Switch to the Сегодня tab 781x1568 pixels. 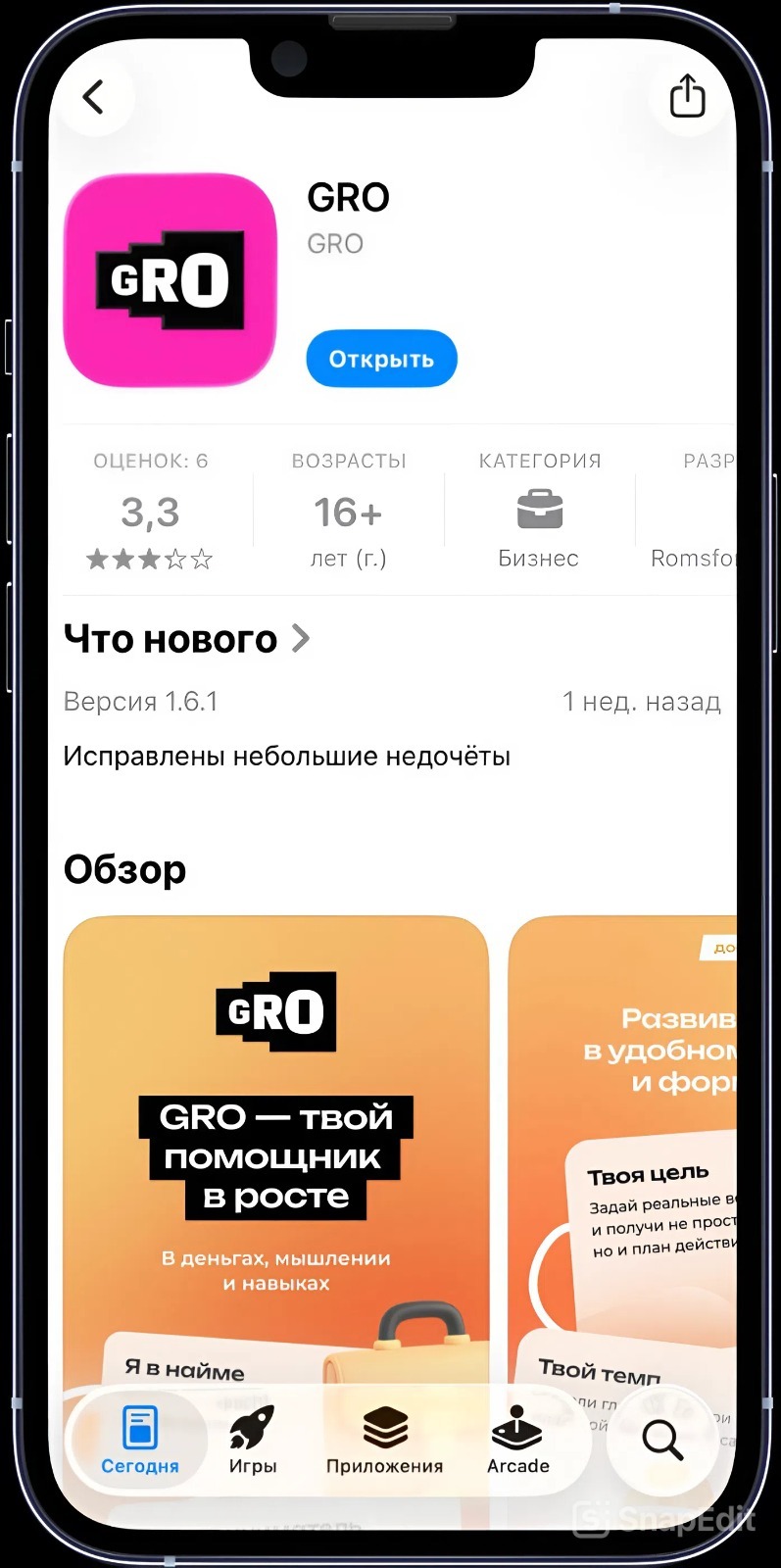click(x=140, y=1440)
